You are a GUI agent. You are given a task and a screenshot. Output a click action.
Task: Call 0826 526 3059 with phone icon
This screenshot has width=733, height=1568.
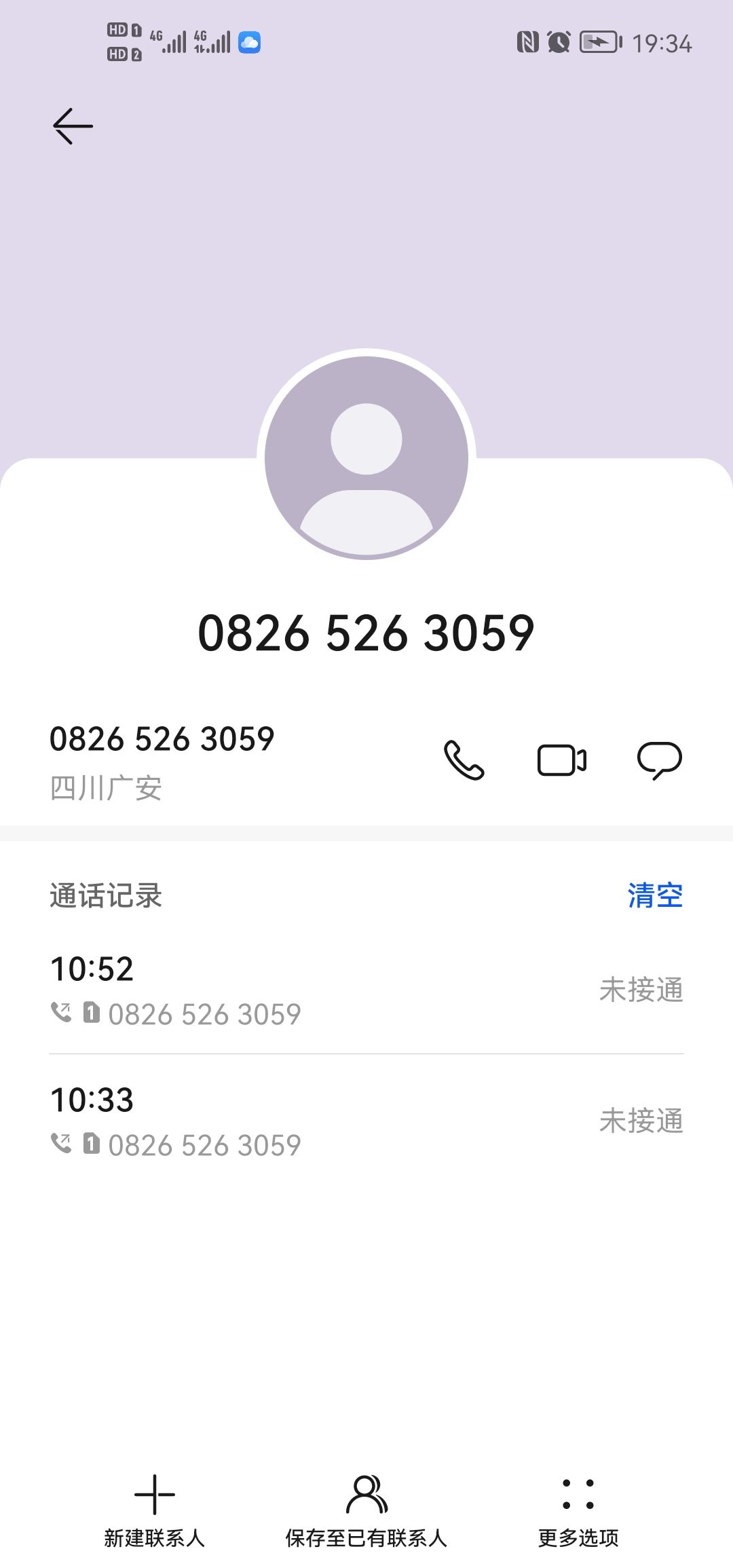tap(464, 760)
